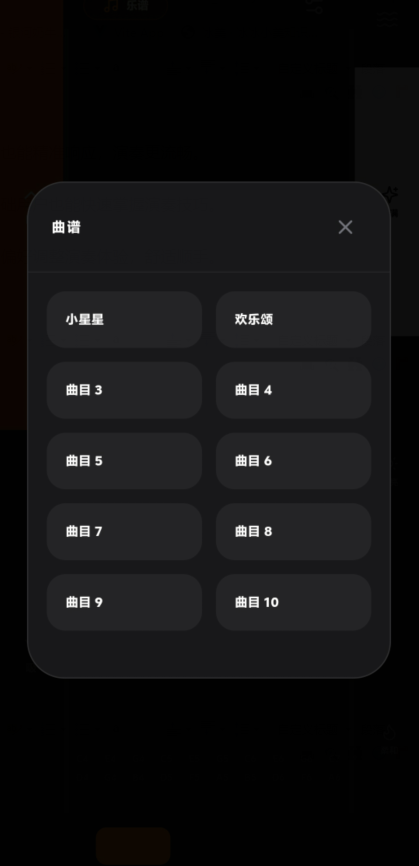The image size is (419, 866).
Task: Choose 曲目 4
Action: 294,390
